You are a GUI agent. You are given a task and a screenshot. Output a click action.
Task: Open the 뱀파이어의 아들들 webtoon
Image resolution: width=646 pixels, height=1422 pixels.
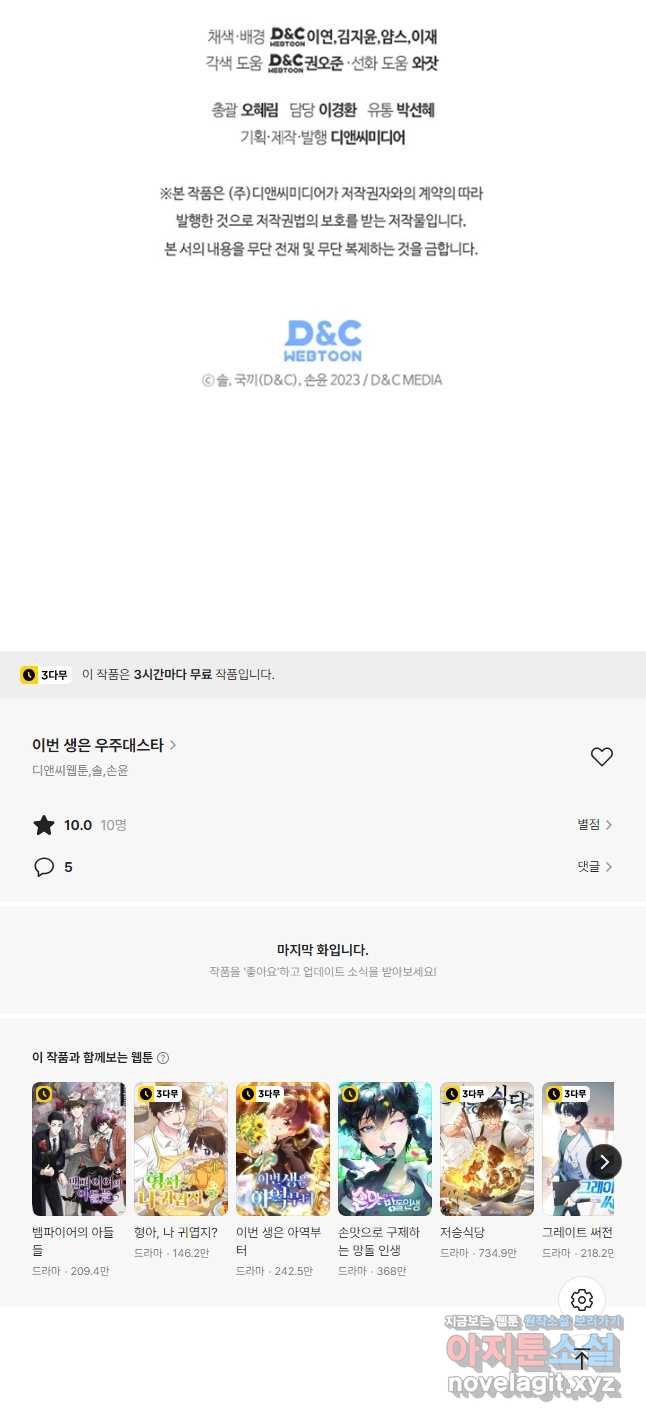[79, 1149]
